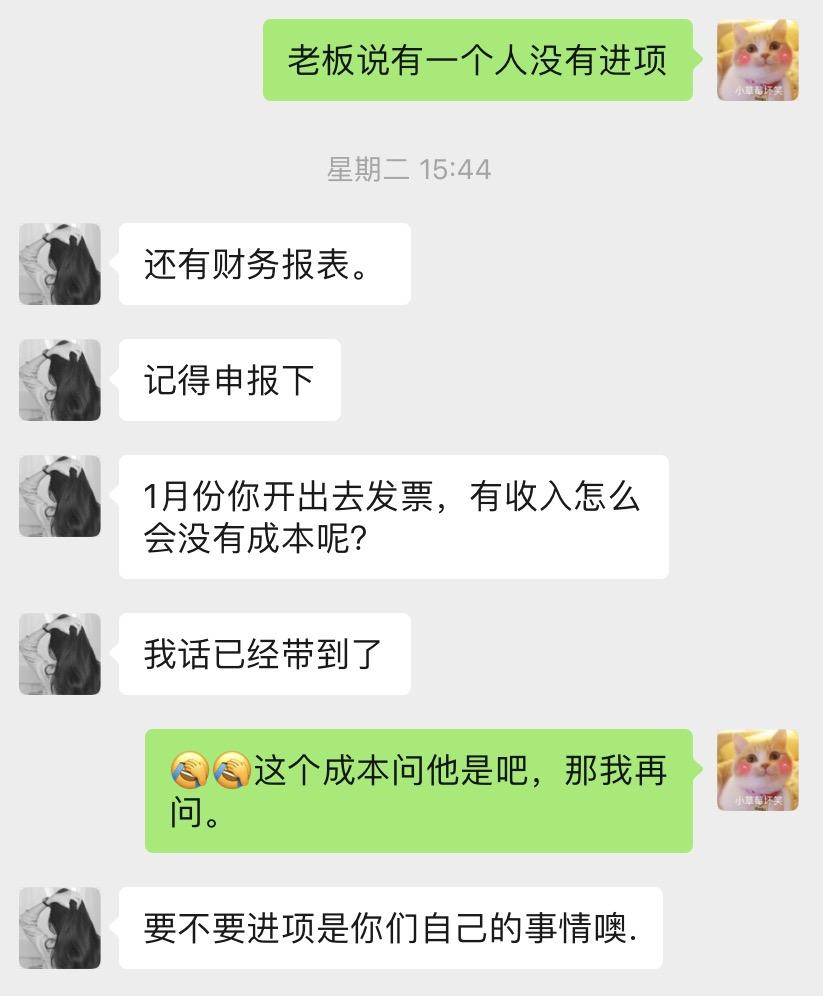Select the message bubble "记得申报下"
The width and height of the screenshot is (823, 996).
(229, 380)
